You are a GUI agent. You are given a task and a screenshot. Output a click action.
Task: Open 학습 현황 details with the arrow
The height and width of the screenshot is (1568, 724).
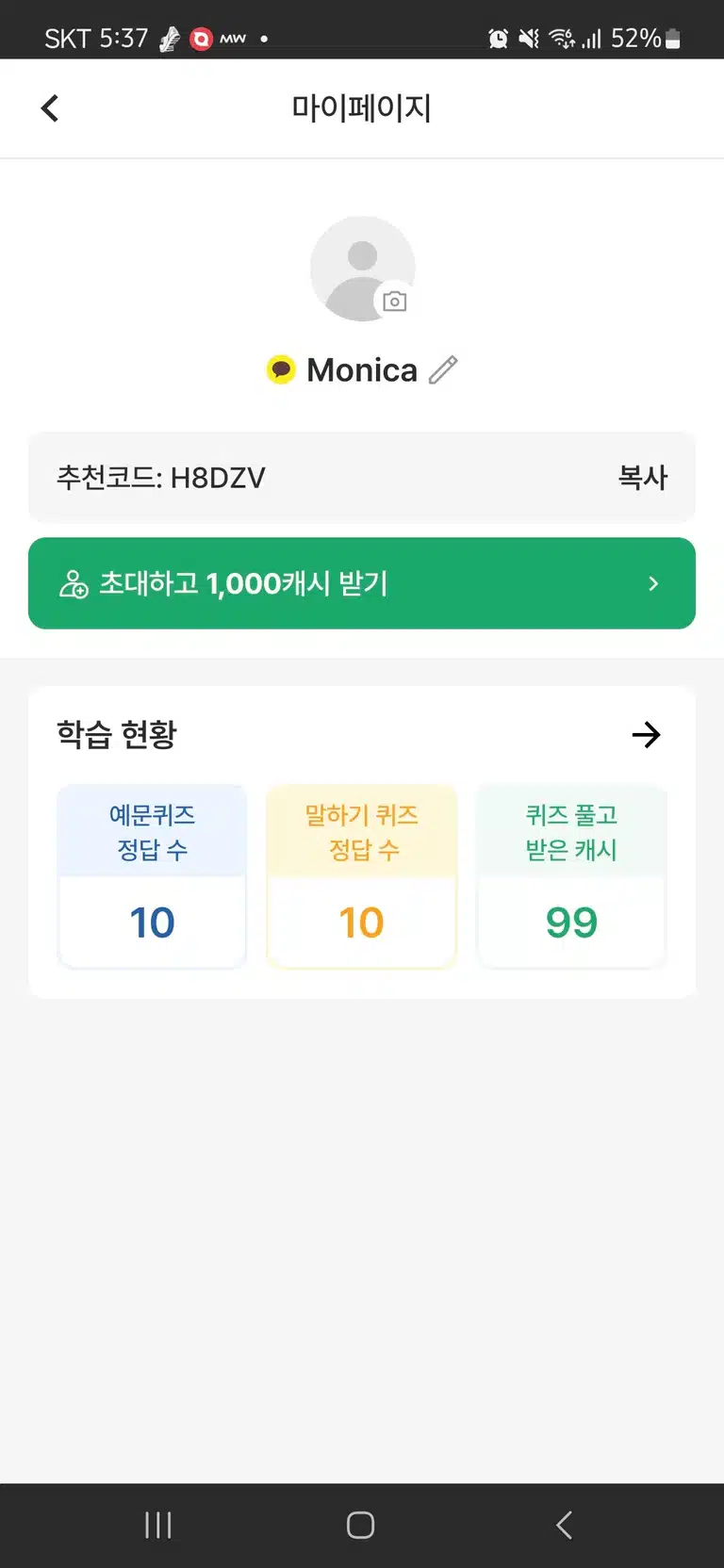[x=646, y=735]
